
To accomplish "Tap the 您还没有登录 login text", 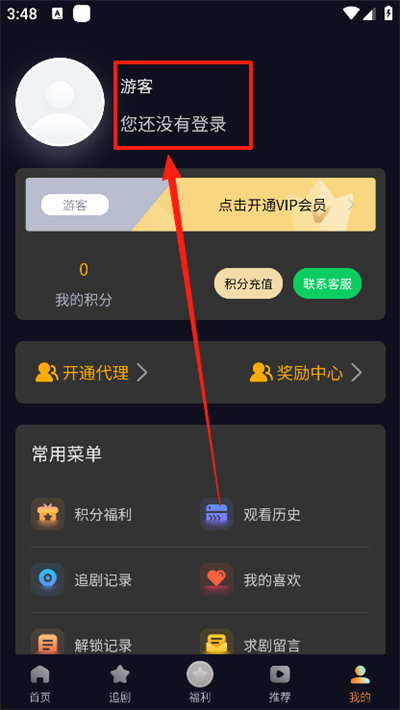I will [173, 124].
